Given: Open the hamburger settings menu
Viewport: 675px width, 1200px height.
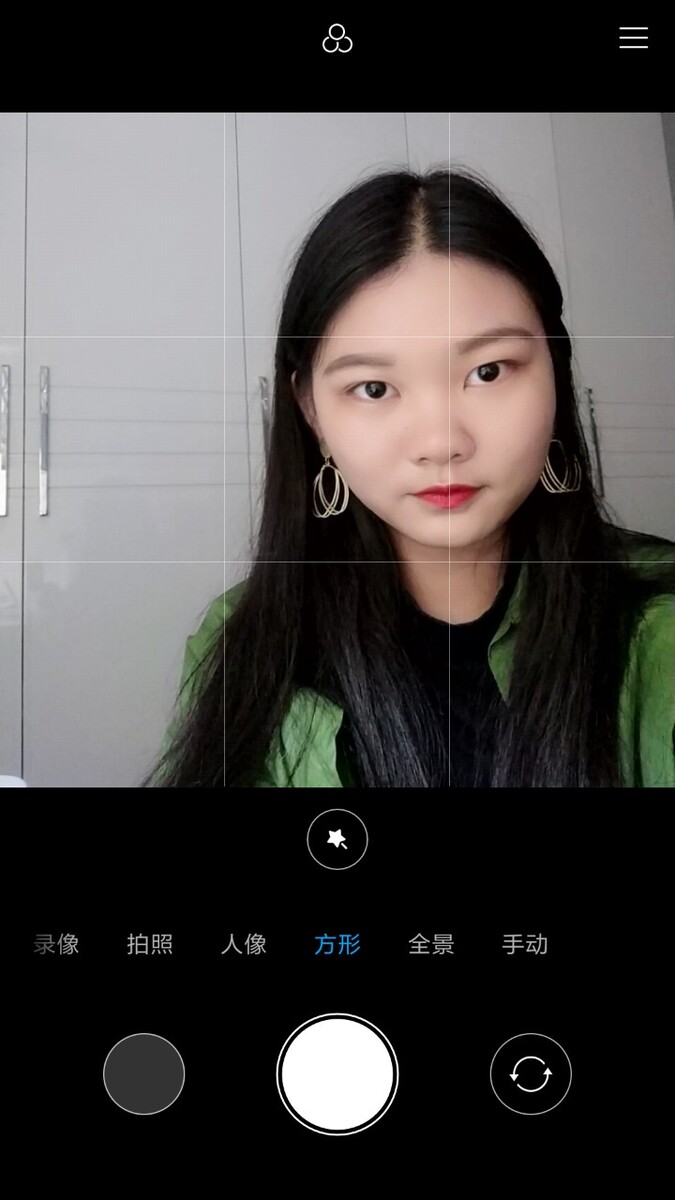Looking at the screenshot, I should [633, 38].
